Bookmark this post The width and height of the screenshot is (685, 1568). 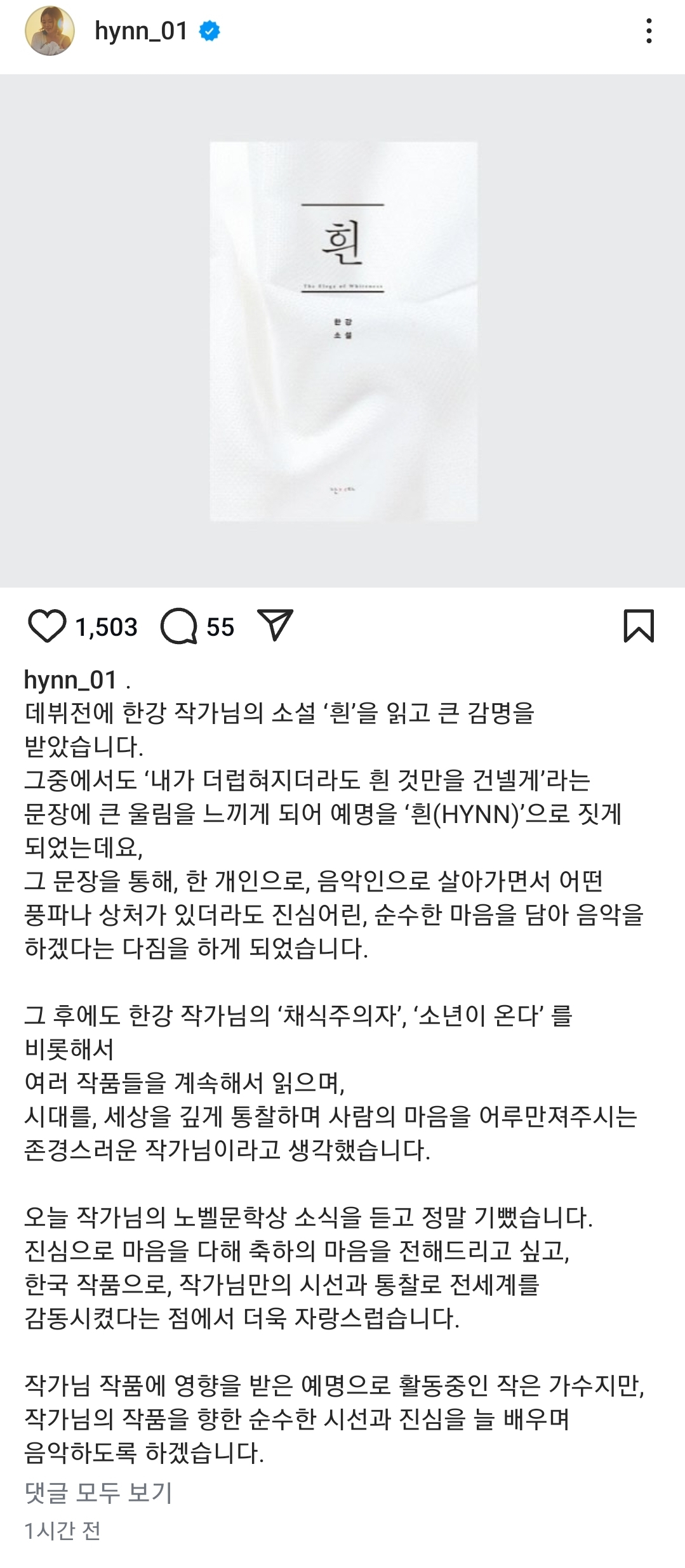pyautogui.click(x=639, y=626)
